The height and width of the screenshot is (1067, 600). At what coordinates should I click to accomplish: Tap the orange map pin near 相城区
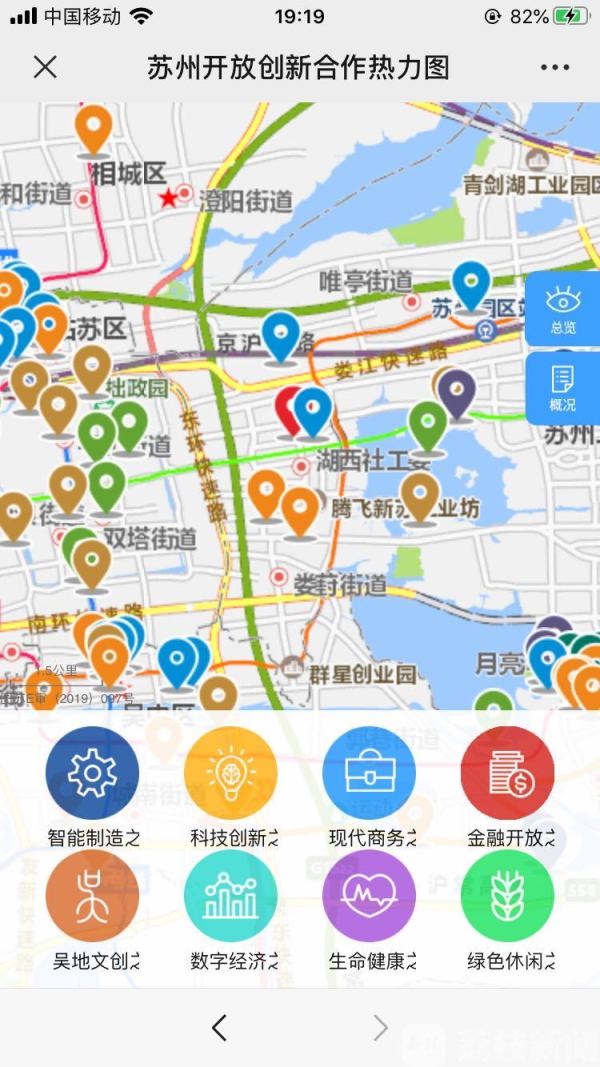[x=93, y=128]
